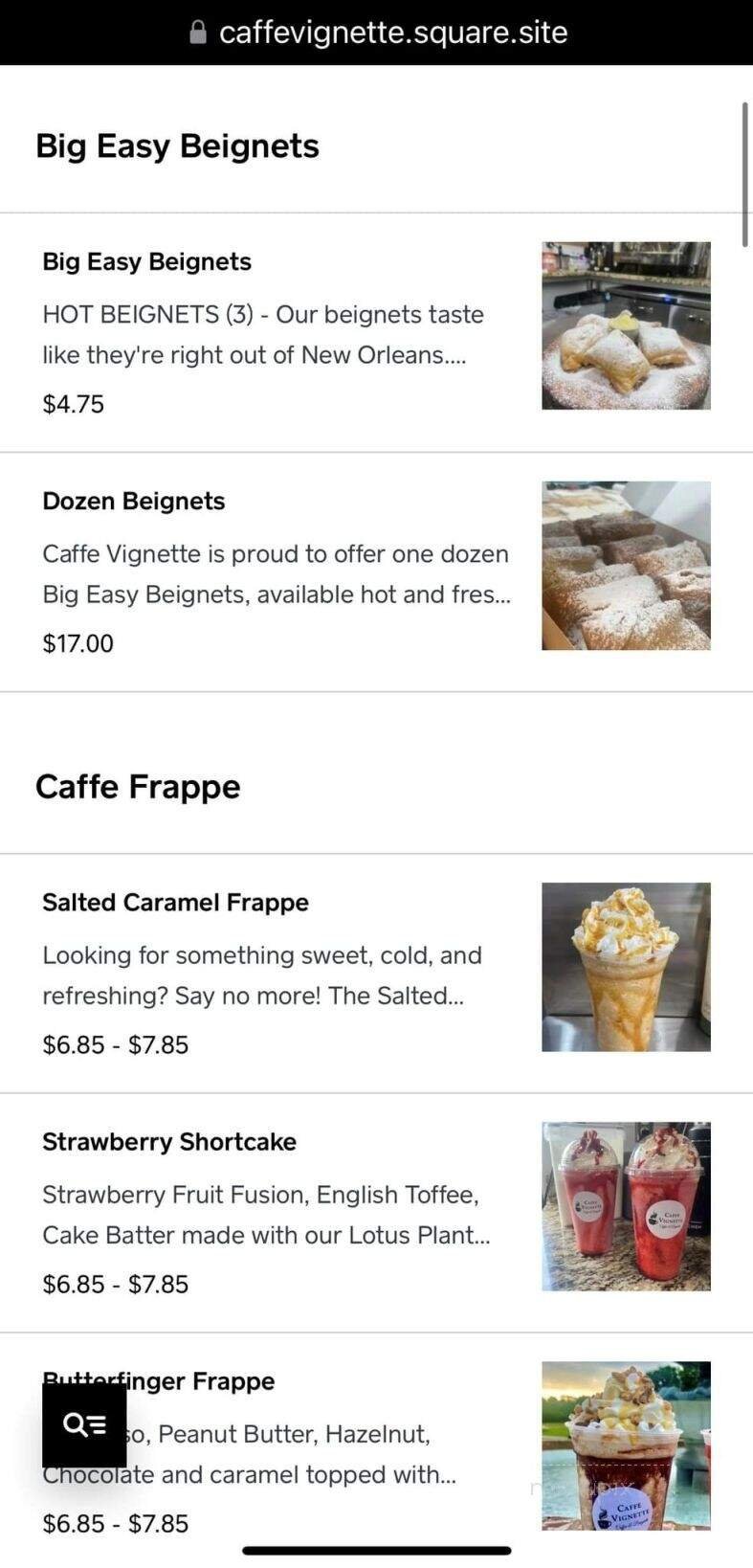753x1568 pixels.
Task: Click the $17.00 dozen beignets price
Action: [78, 642]
